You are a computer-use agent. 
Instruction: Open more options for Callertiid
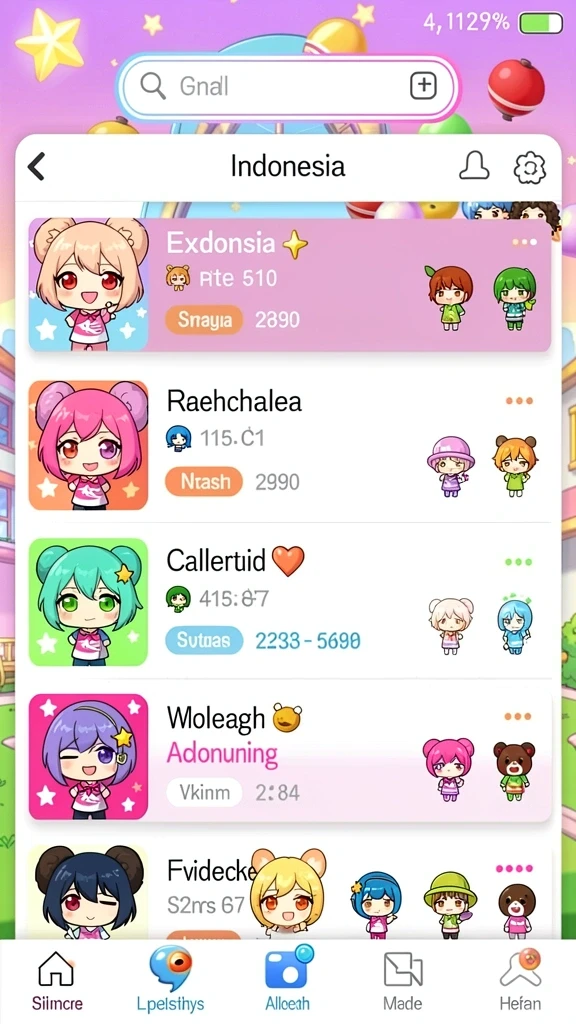pyautogui.click(x=519, y=562)
